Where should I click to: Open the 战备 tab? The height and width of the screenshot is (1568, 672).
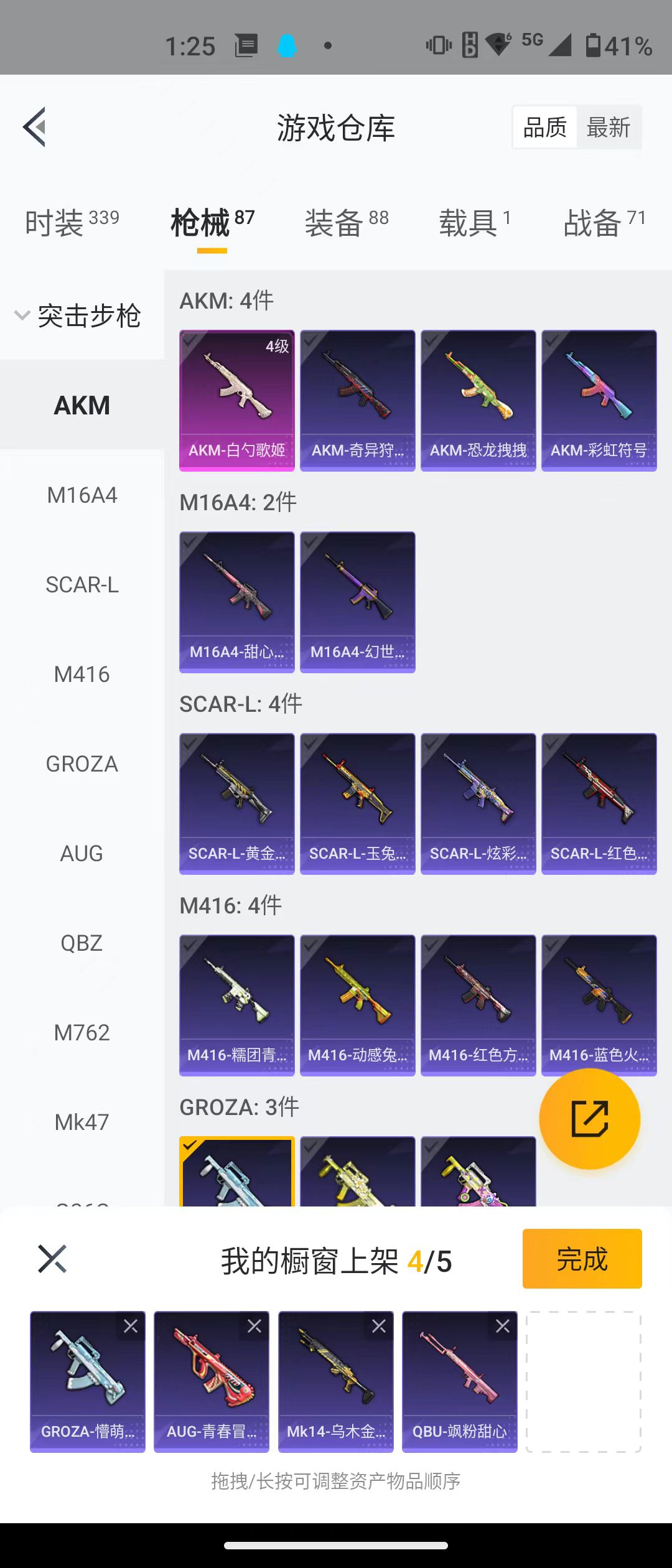point(604,223)
